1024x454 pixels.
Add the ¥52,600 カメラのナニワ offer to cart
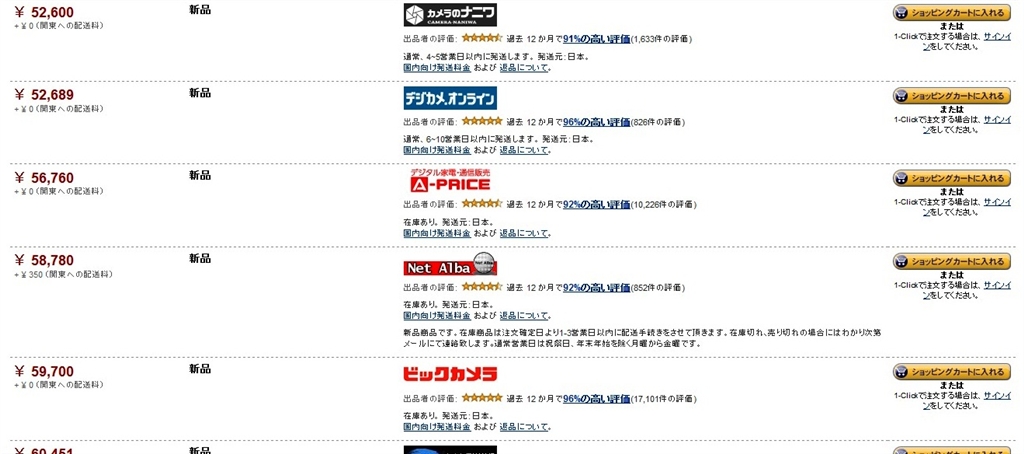coord(951,13)
